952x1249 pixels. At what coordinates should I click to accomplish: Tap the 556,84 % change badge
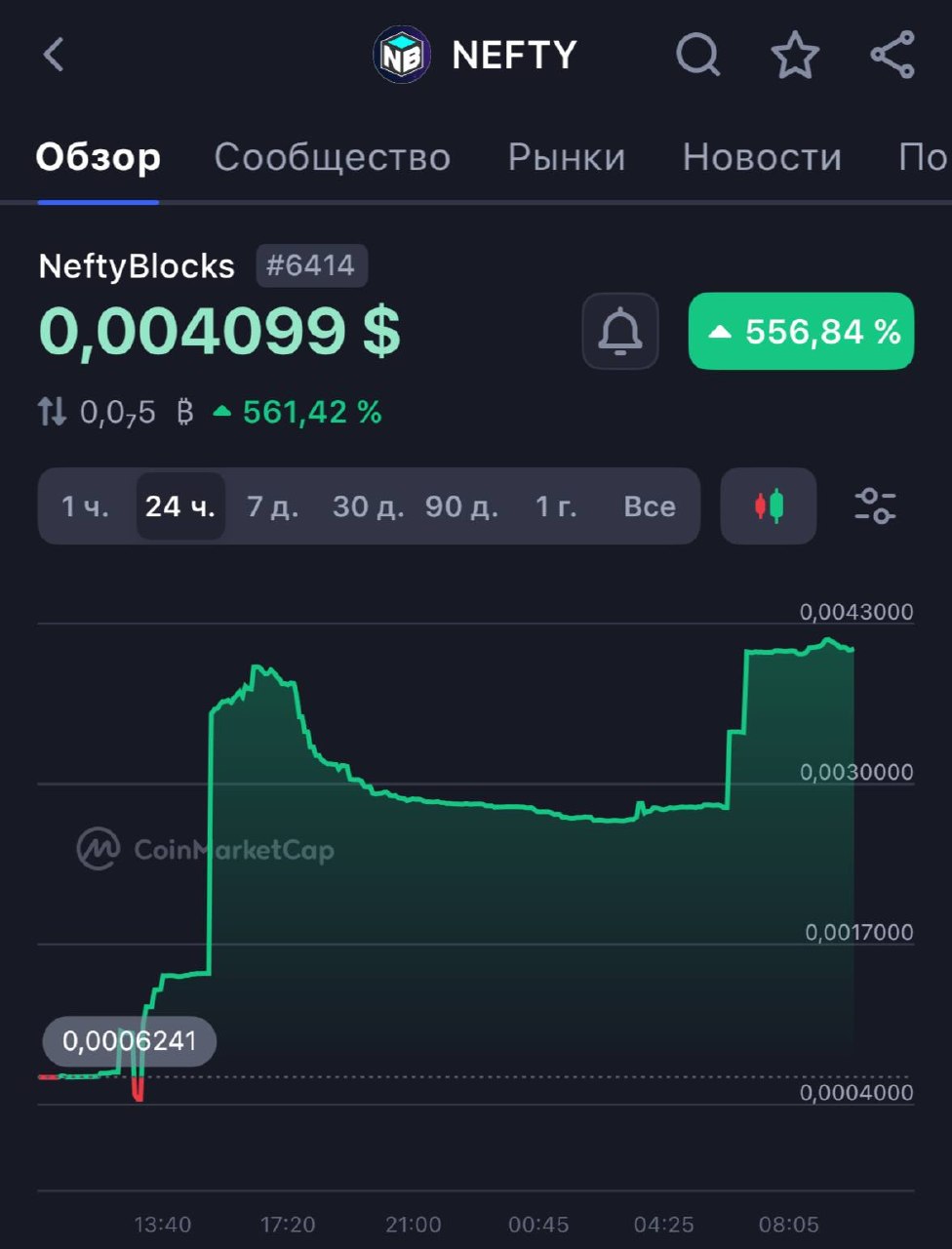[x=801, y=332]
